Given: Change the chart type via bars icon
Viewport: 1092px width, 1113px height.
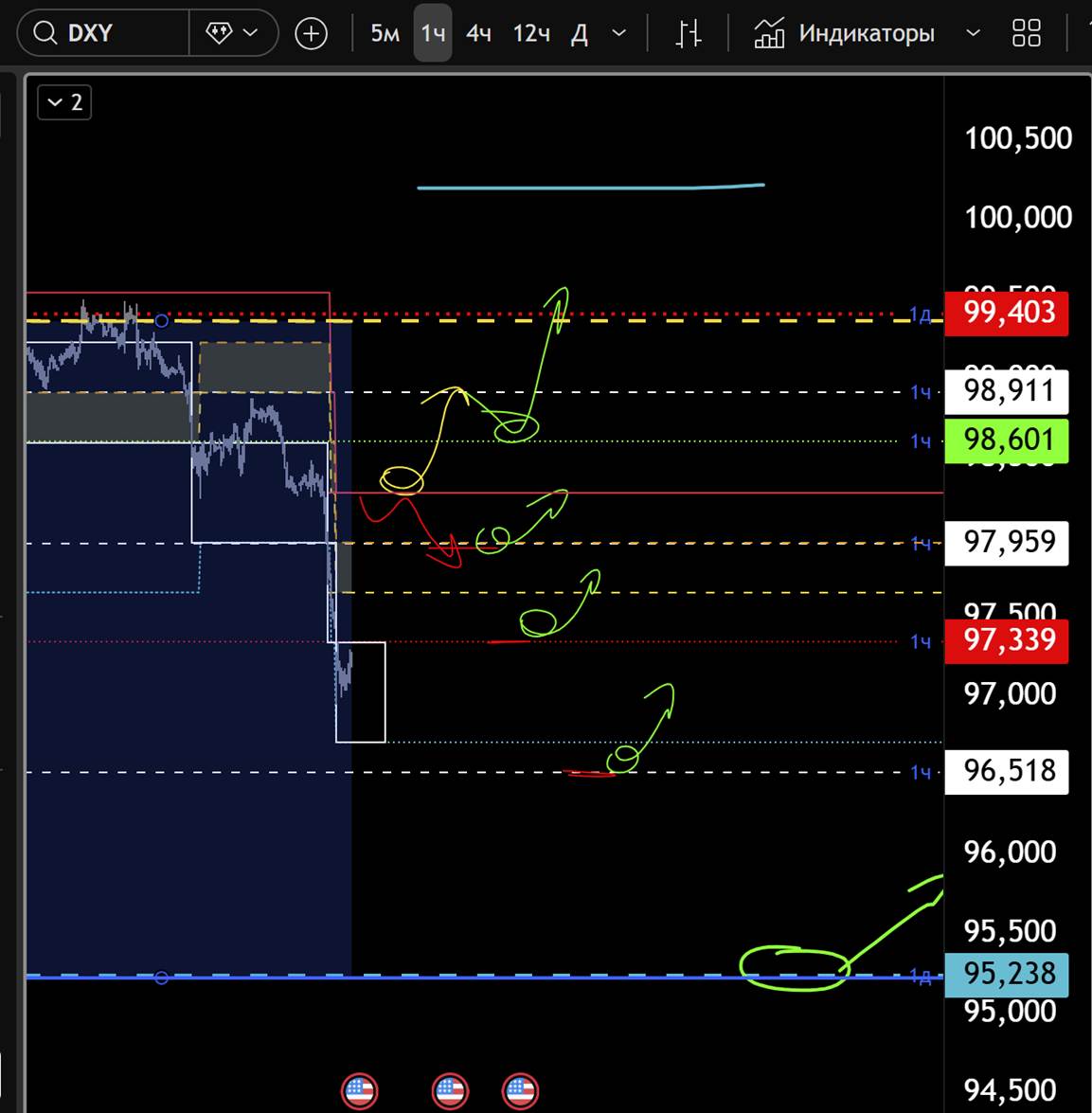Looking at the screenshot, I should pyautogui.click(x=689, y=34).
